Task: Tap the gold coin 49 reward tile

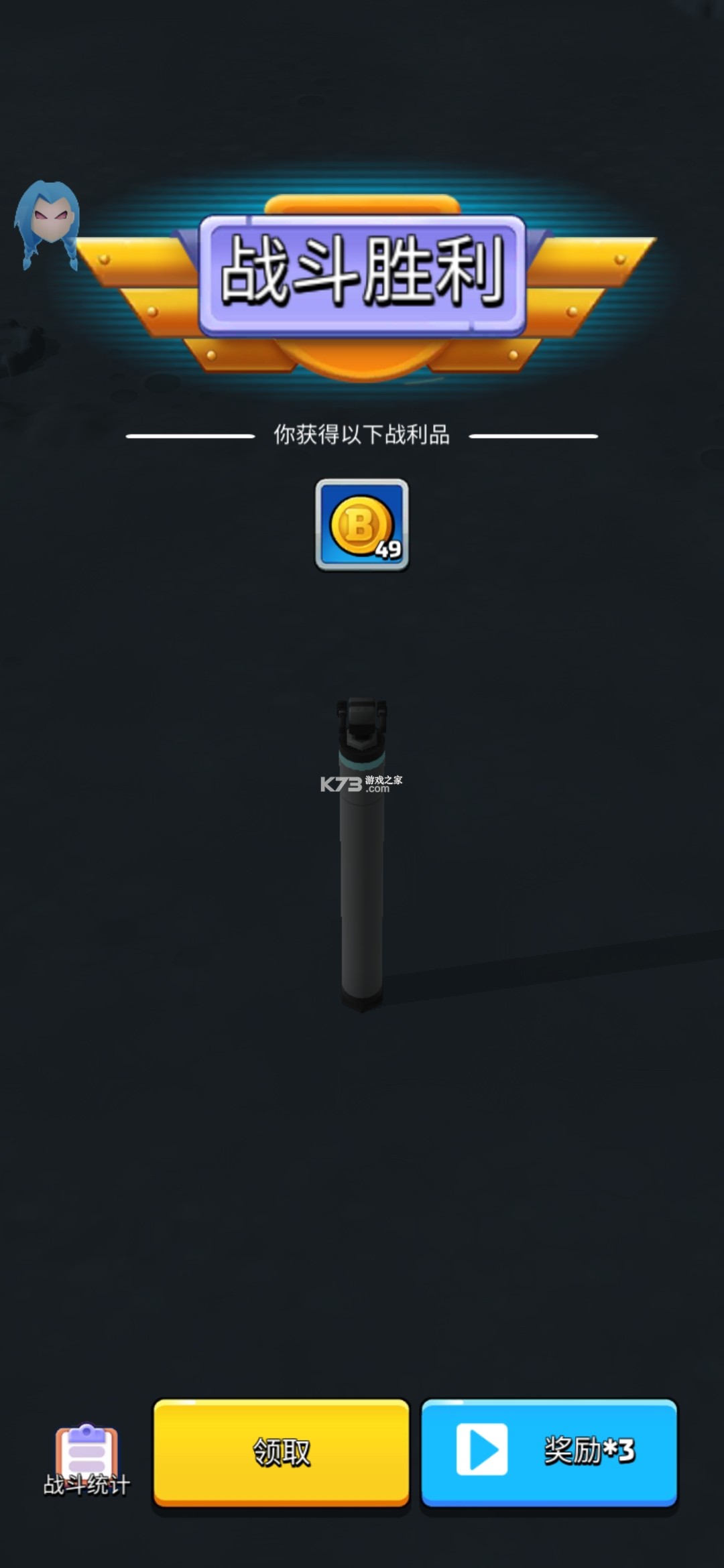Action: (362, 525)
